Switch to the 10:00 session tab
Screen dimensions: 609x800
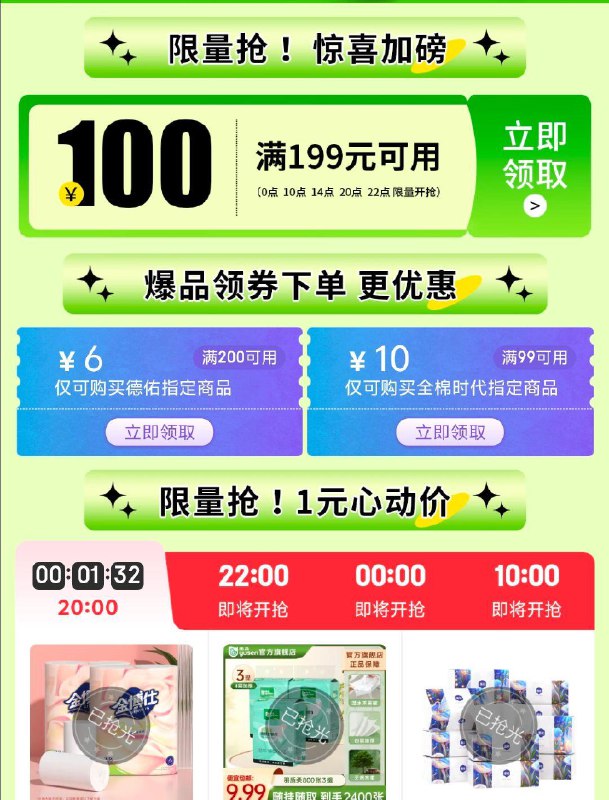[x=526, y=590]
